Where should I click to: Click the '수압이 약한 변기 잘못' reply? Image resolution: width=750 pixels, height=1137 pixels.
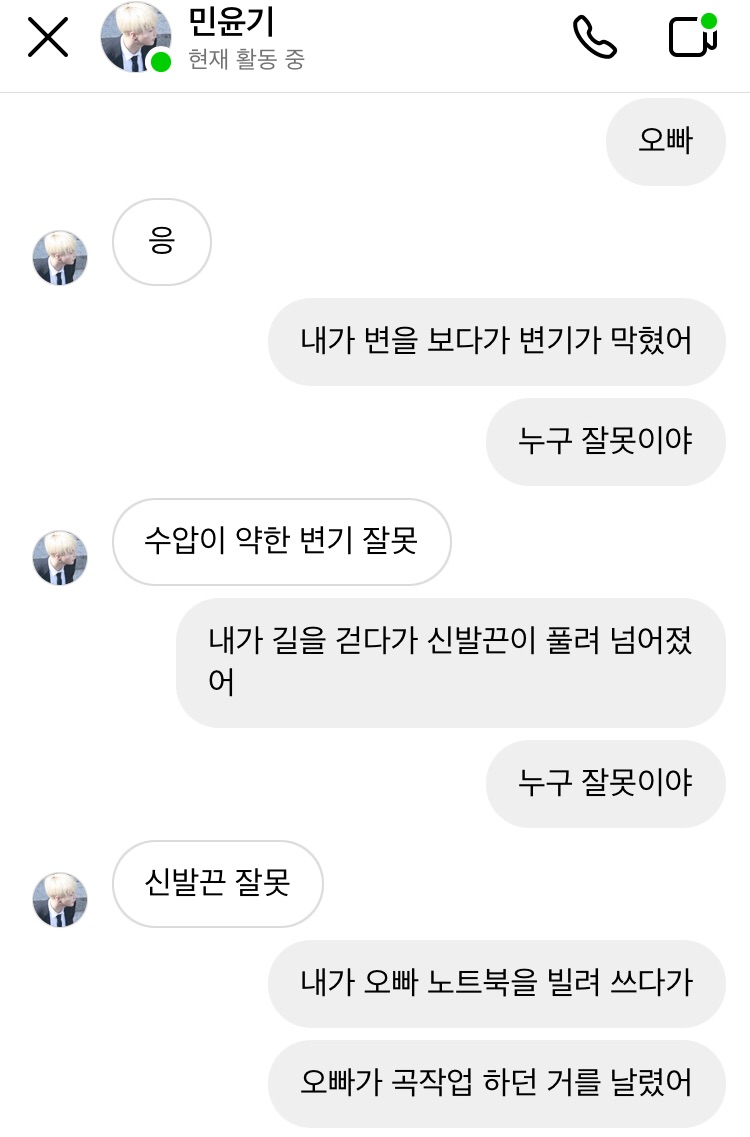coord(281,542)
